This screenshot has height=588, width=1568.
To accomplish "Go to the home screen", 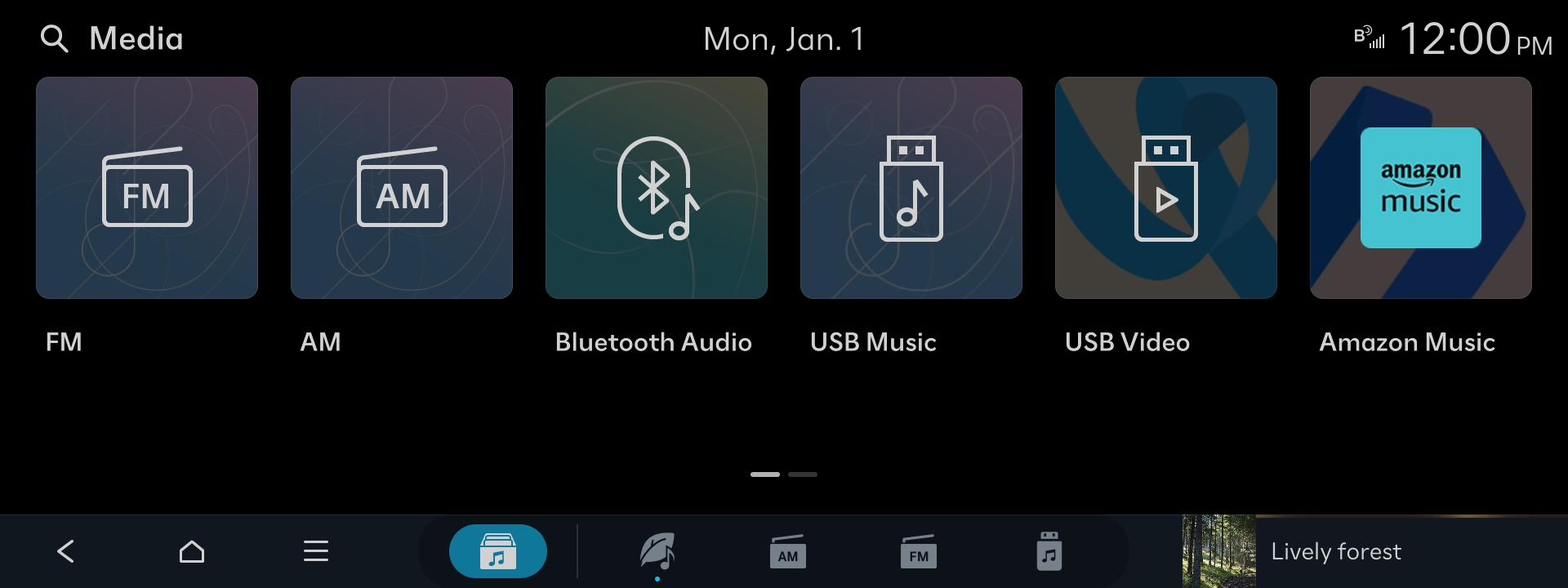I will coord(192,551).
